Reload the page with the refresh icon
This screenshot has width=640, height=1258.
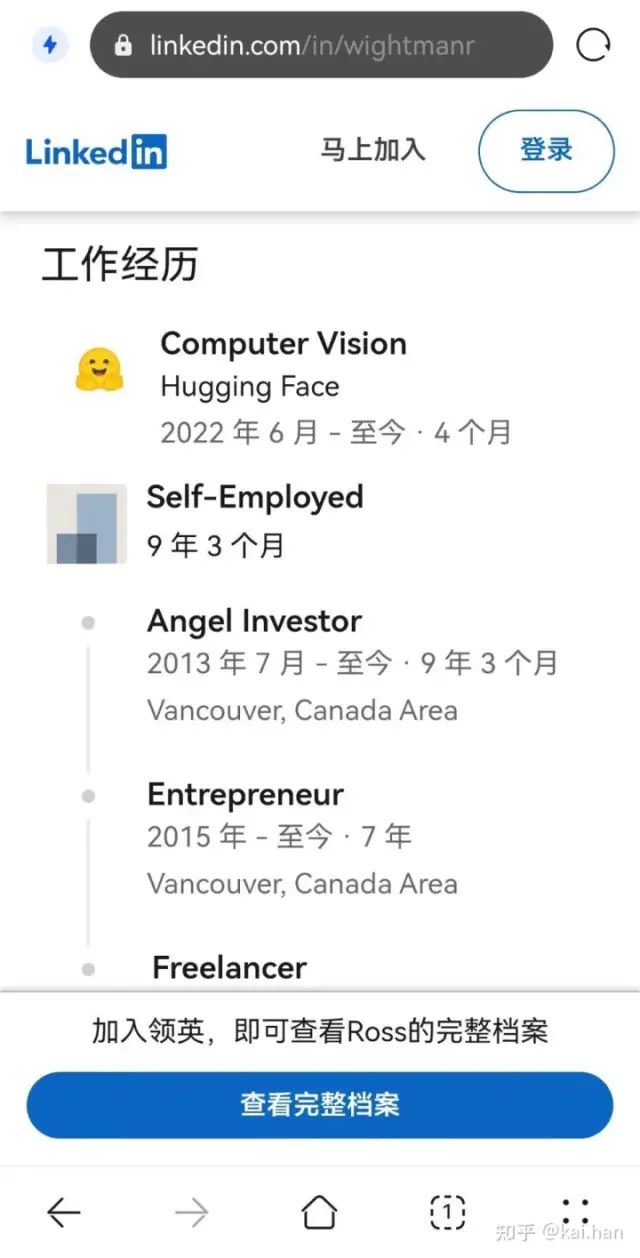pyautogui.click(x=593, y=45)
